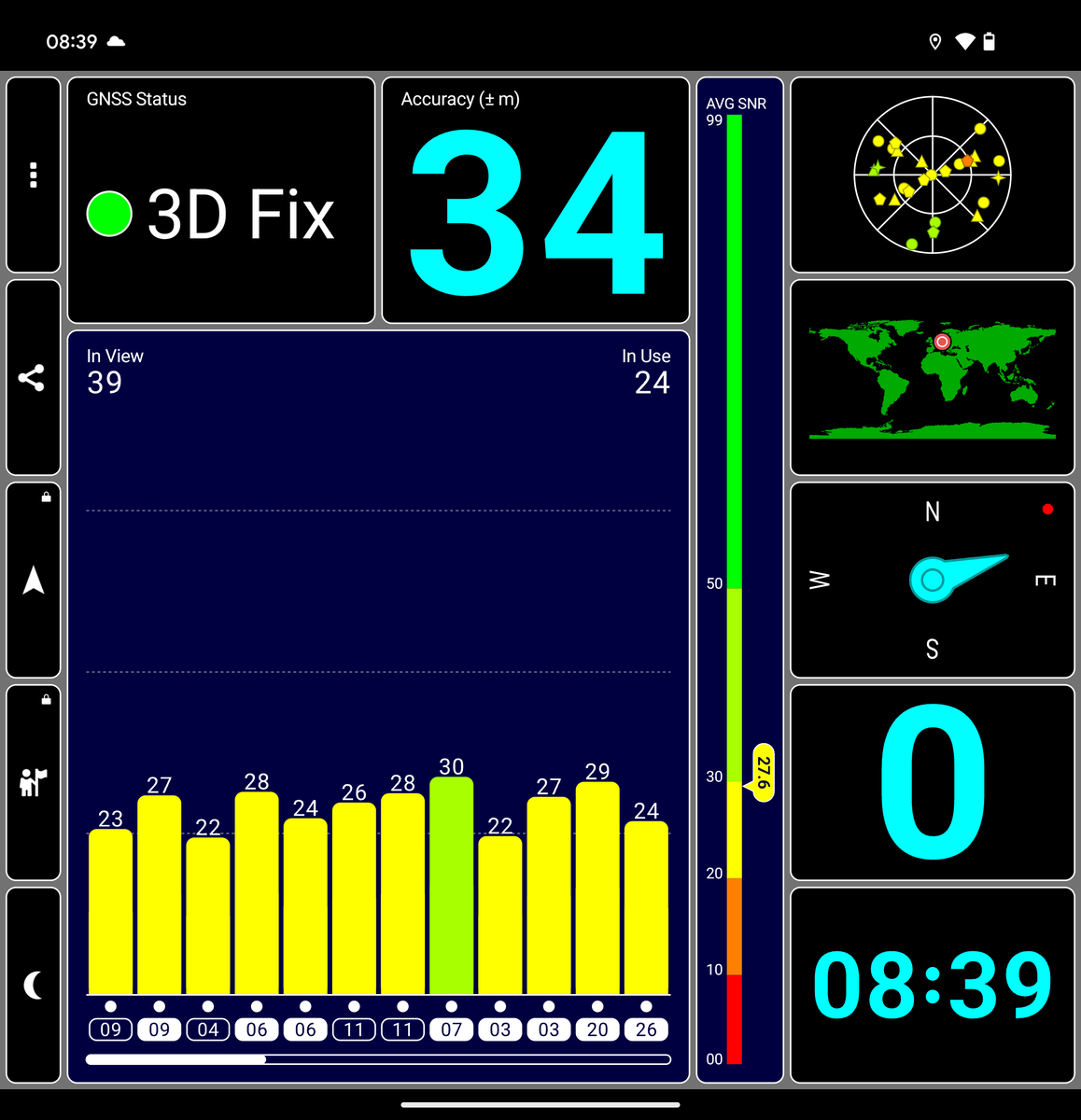Open the satellite sky view radar

click(932, 175)
